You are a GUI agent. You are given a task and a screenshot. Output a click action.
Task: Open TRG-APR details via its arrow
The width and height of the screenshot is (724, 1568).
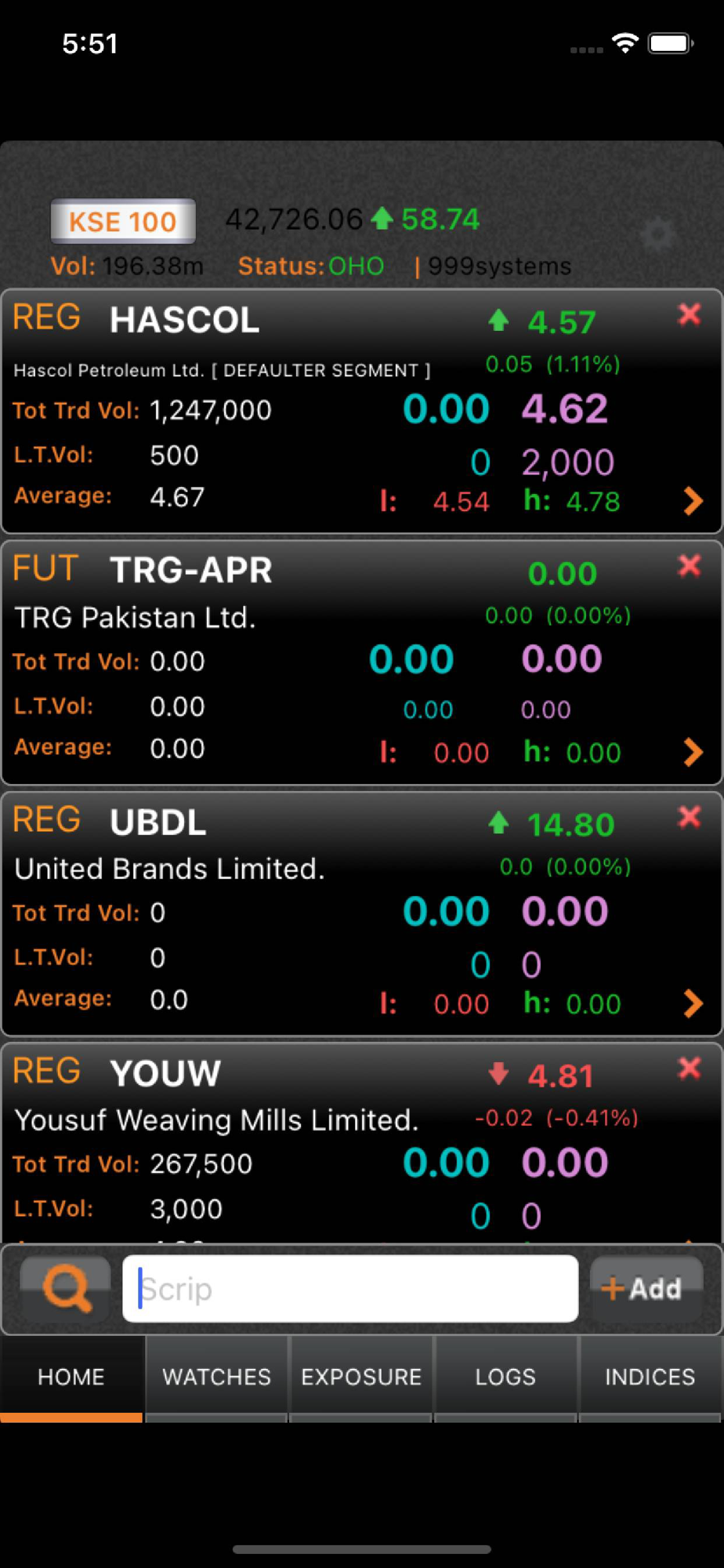tap(693, 752)
